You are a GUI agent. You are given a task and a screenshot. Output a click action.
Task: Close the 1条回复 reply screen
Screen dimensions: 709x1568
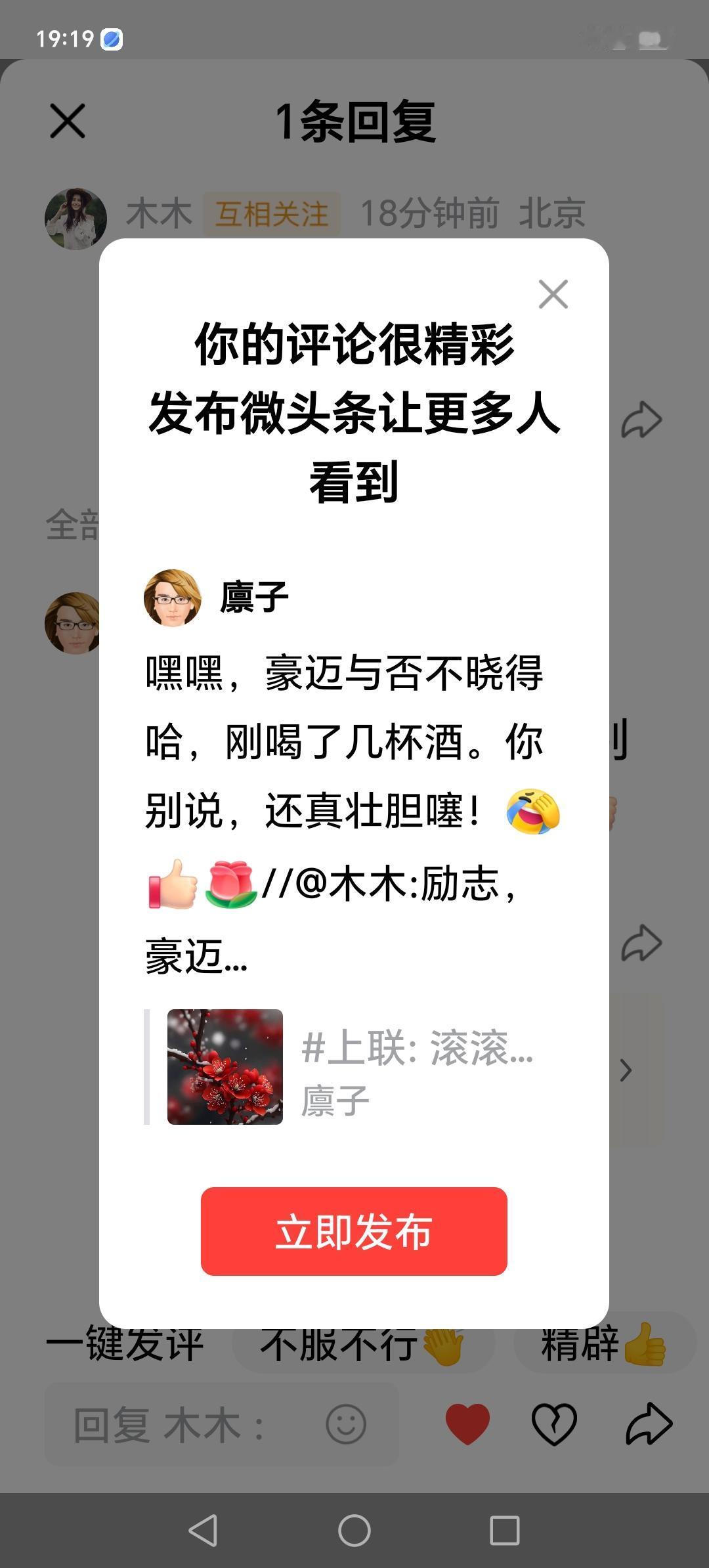pos(68,121)
